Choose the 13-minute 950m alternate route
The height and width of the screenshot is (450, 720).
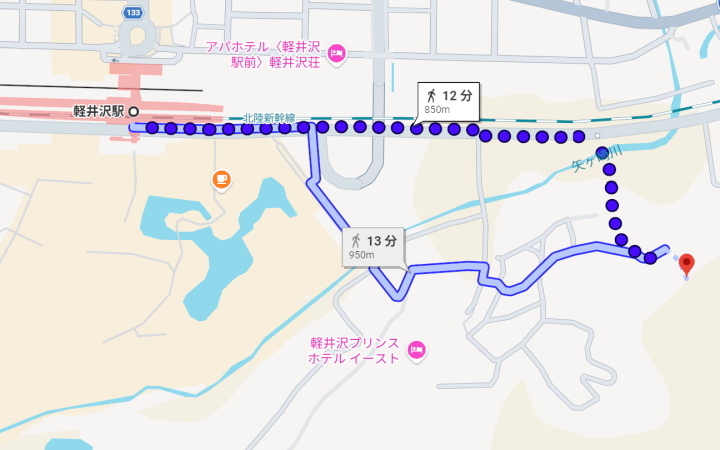point(375,246)
